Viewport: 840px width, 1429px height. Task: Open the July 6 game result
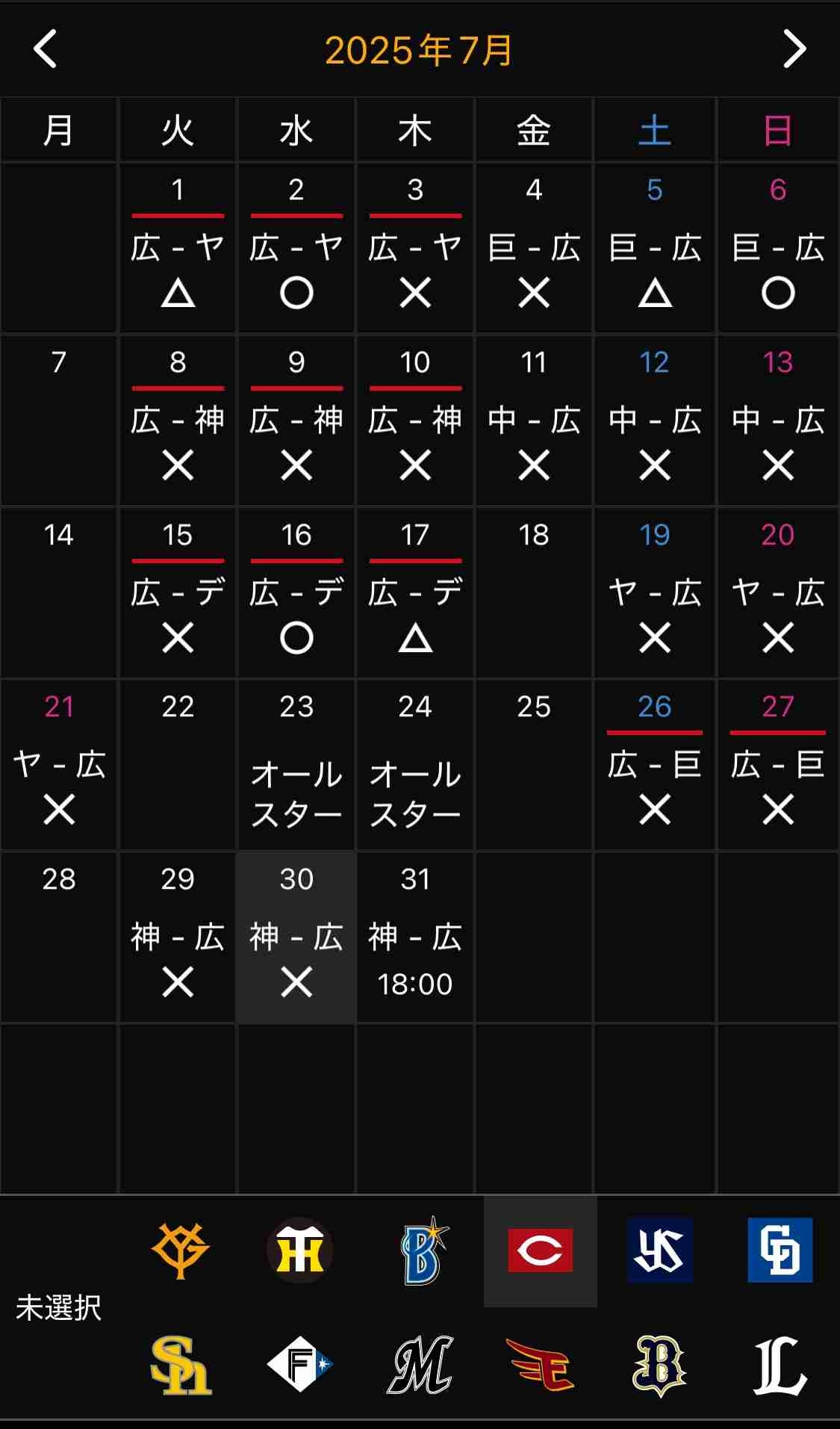(777, 249)
